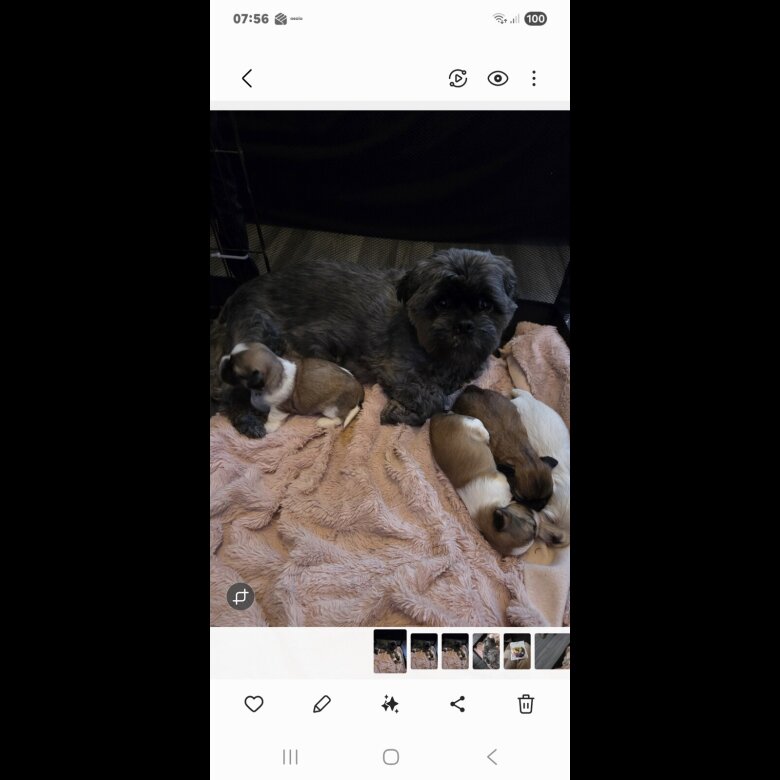Delete this photo
The width and height of the screenshot is (780, 780).
(526, 704)
